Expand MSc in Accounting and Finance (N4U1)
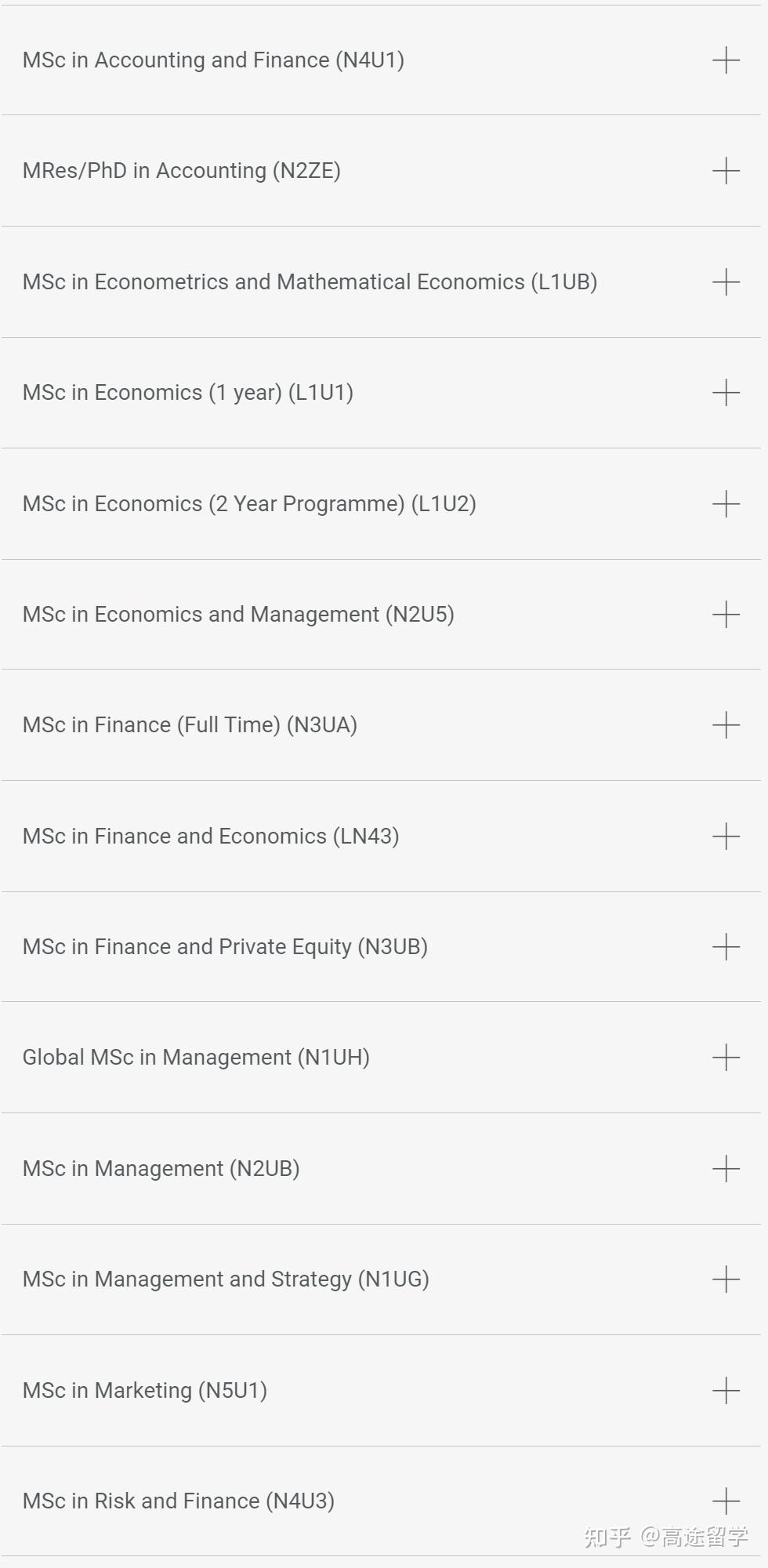Screen dimensions: 768x1568 pyautogui.click(x=726, y=60)
